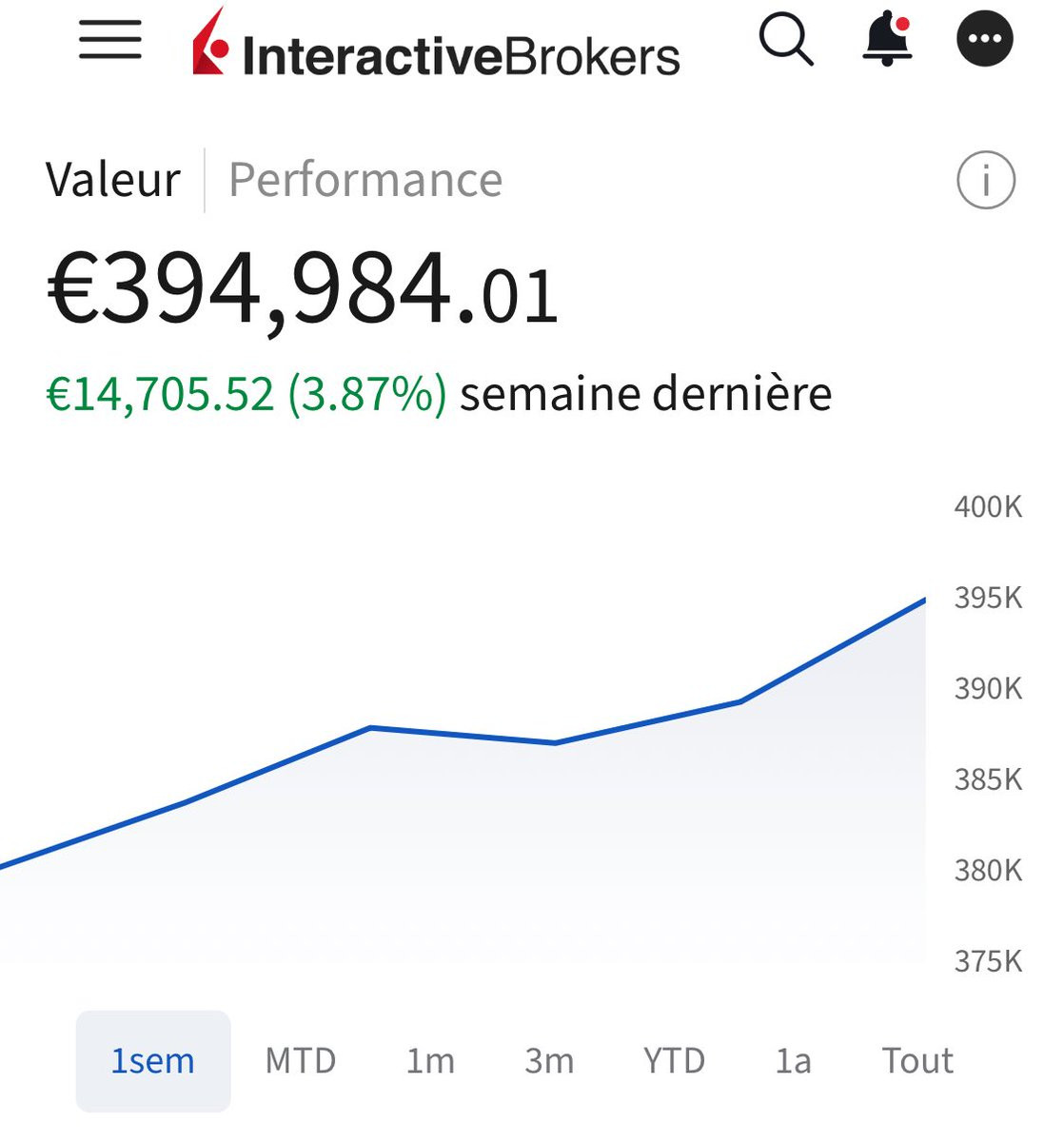
Task: Open the search icon
Action: coord(786,41)
